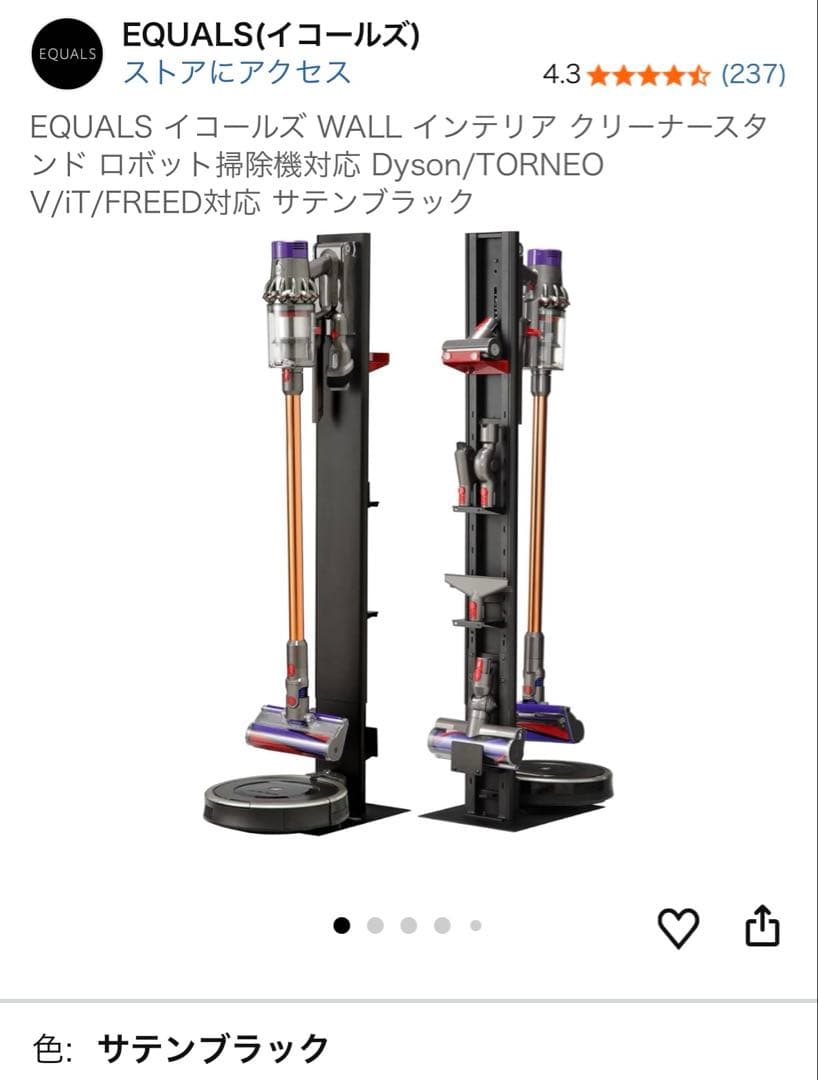Open sharing options with the share icon

pos(764,924)
